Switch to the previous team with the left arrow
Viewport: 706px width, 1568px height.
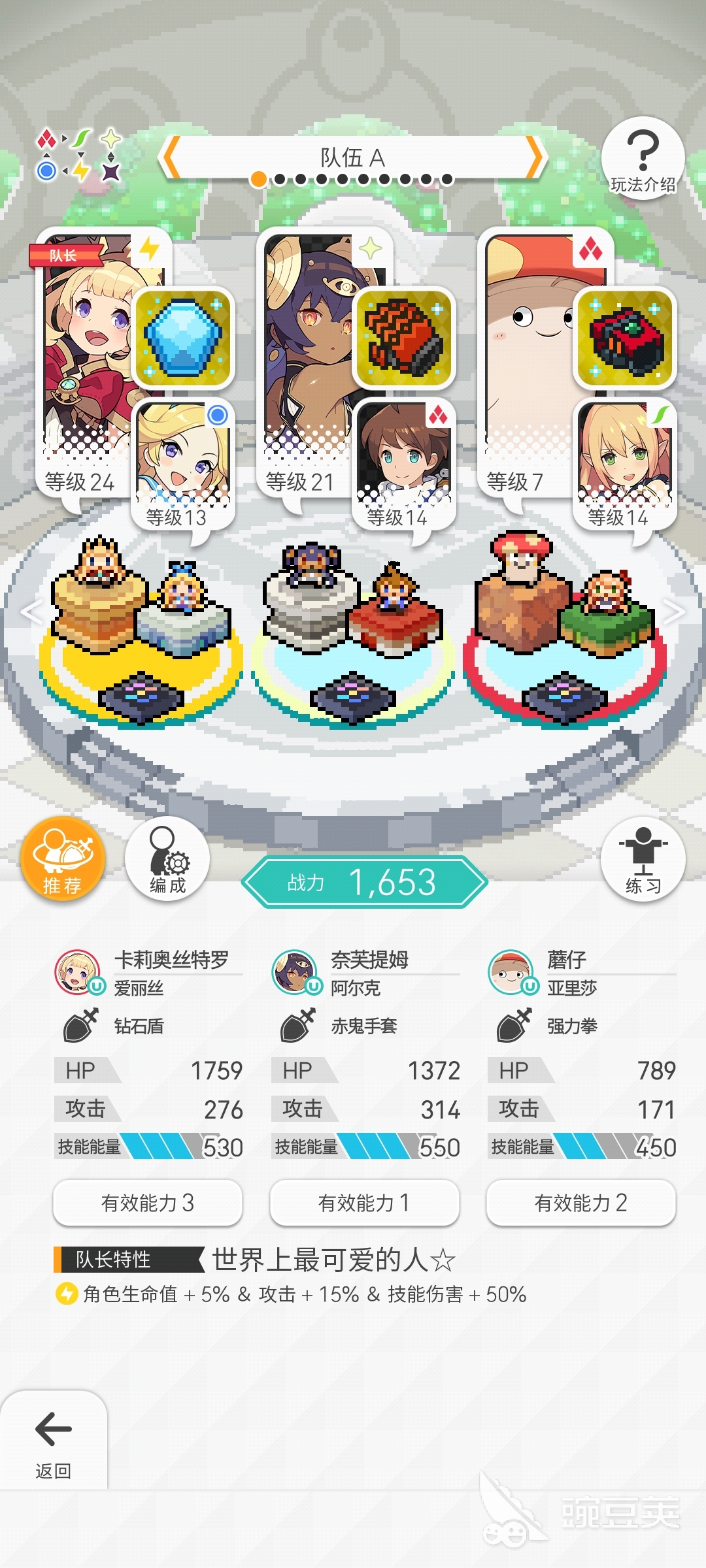tap(171, 157)
